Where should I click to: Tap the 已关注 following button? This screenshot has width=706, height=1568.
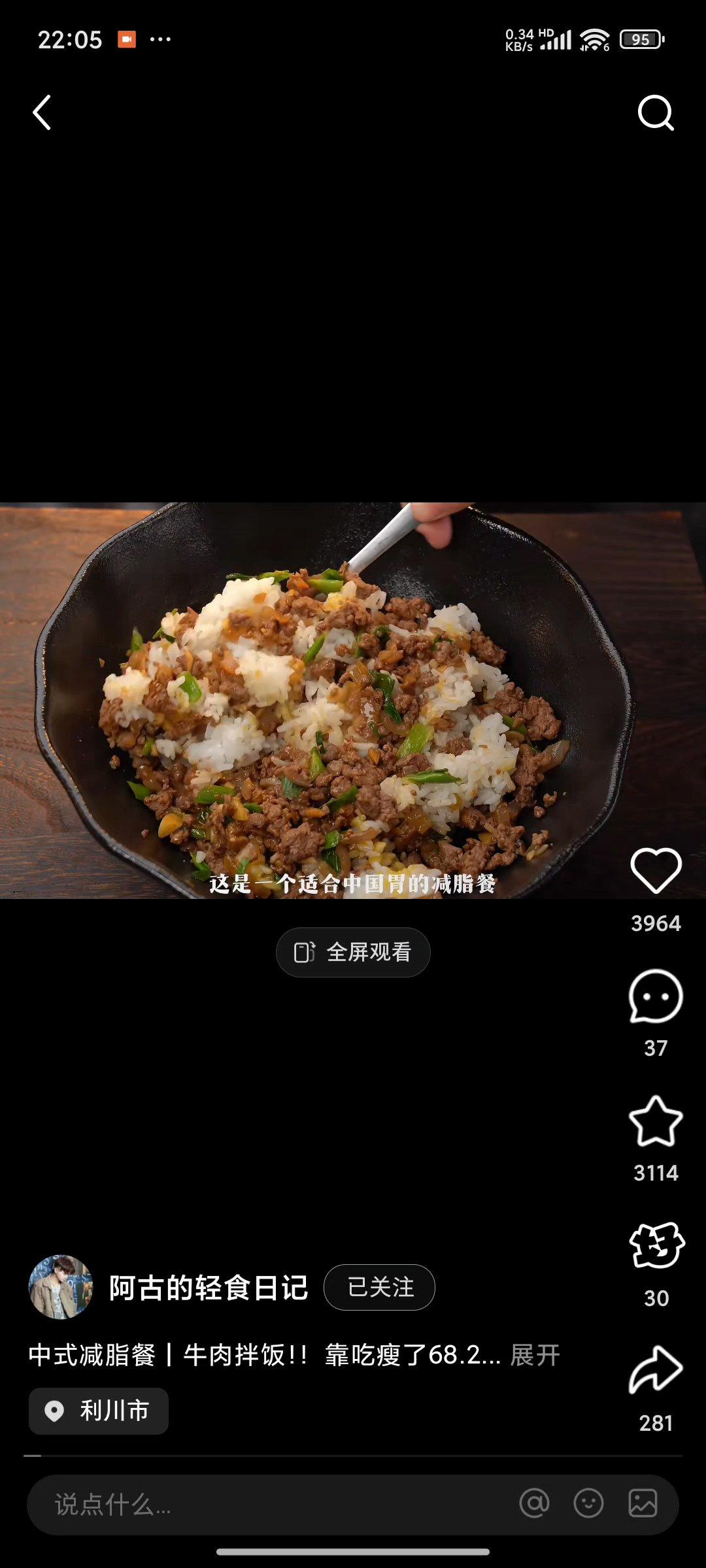[x=379, y=1287]
